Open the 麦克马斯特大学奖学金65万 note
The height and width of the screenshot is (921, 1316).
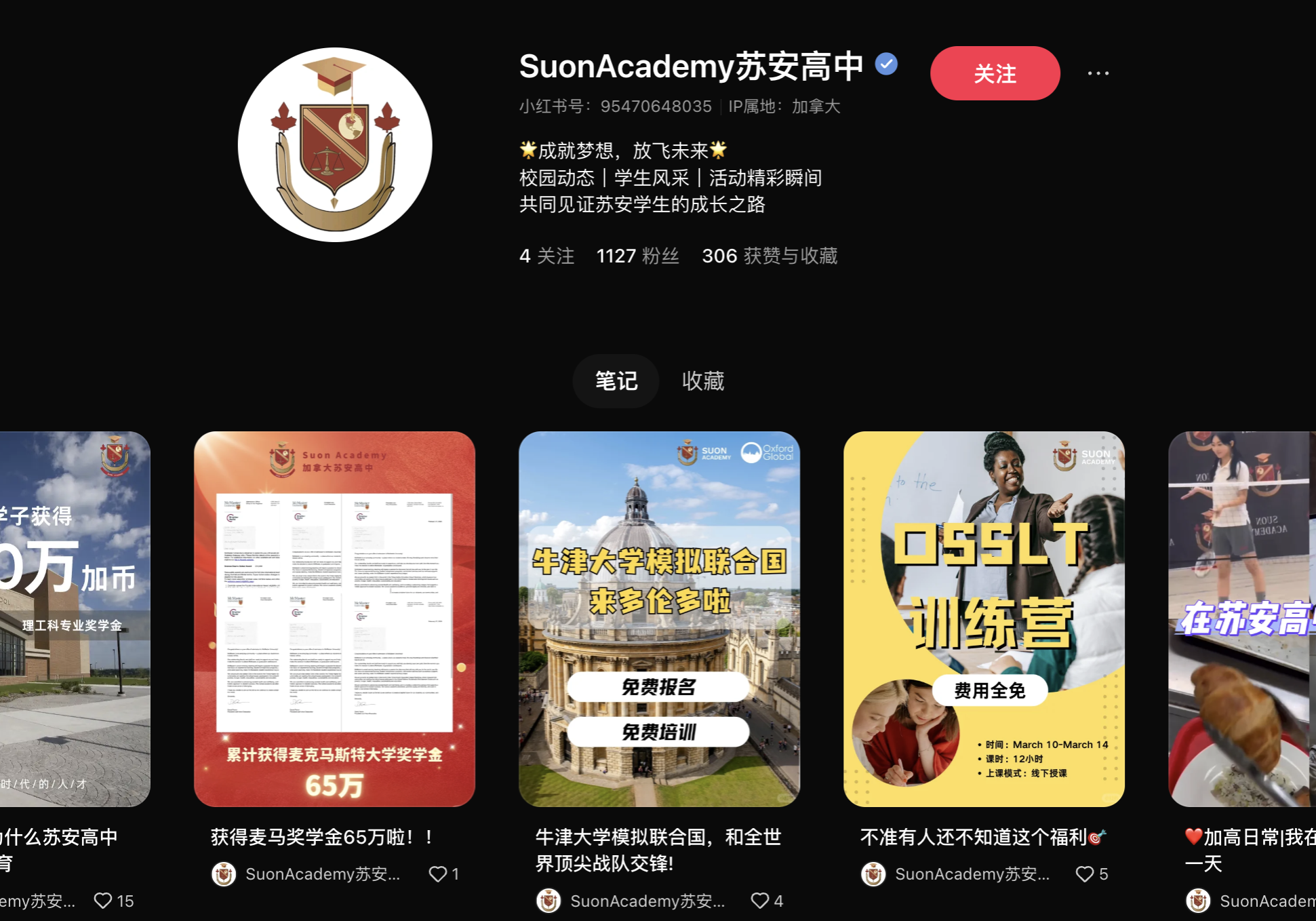(334, 619)
